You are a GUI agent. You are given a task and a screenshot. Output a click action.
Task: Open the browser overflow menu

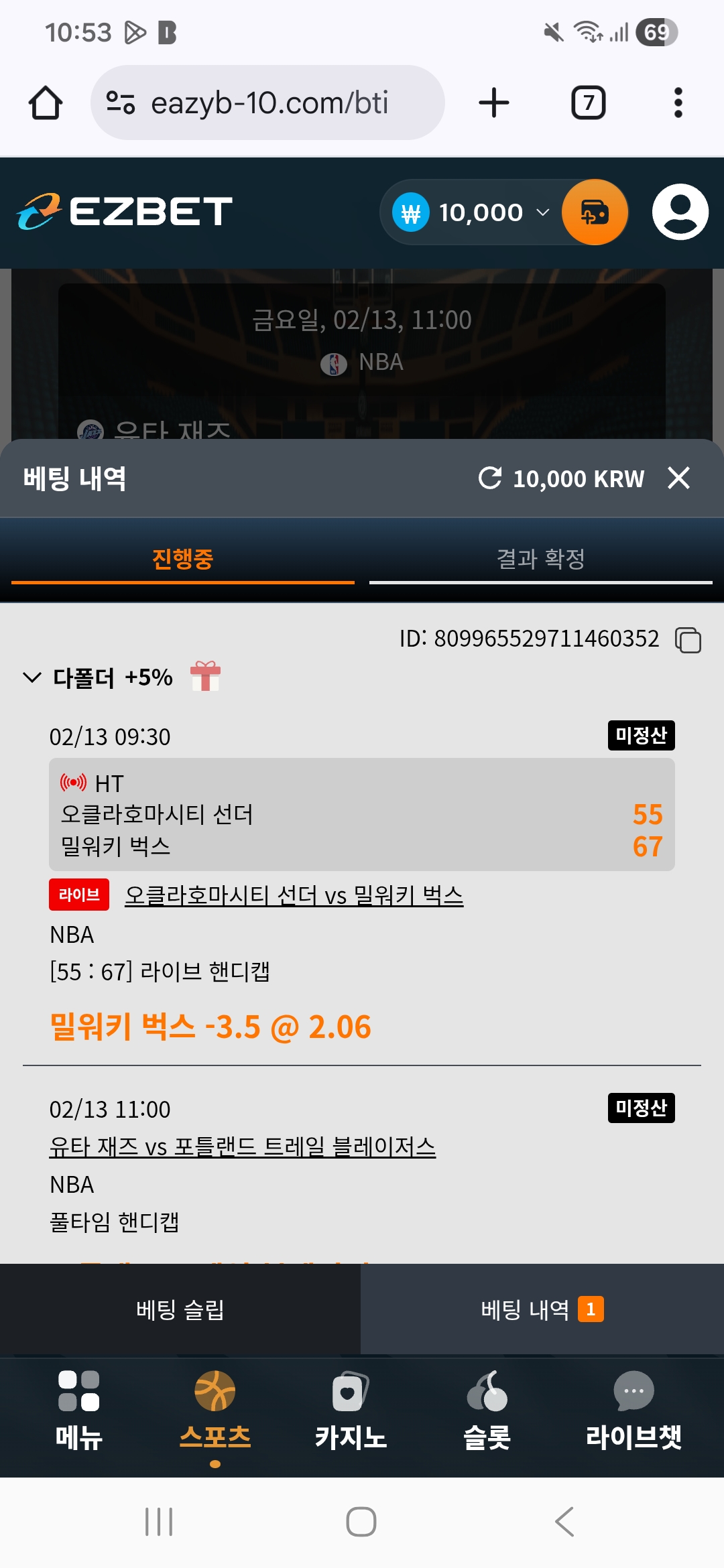(678, 103)
